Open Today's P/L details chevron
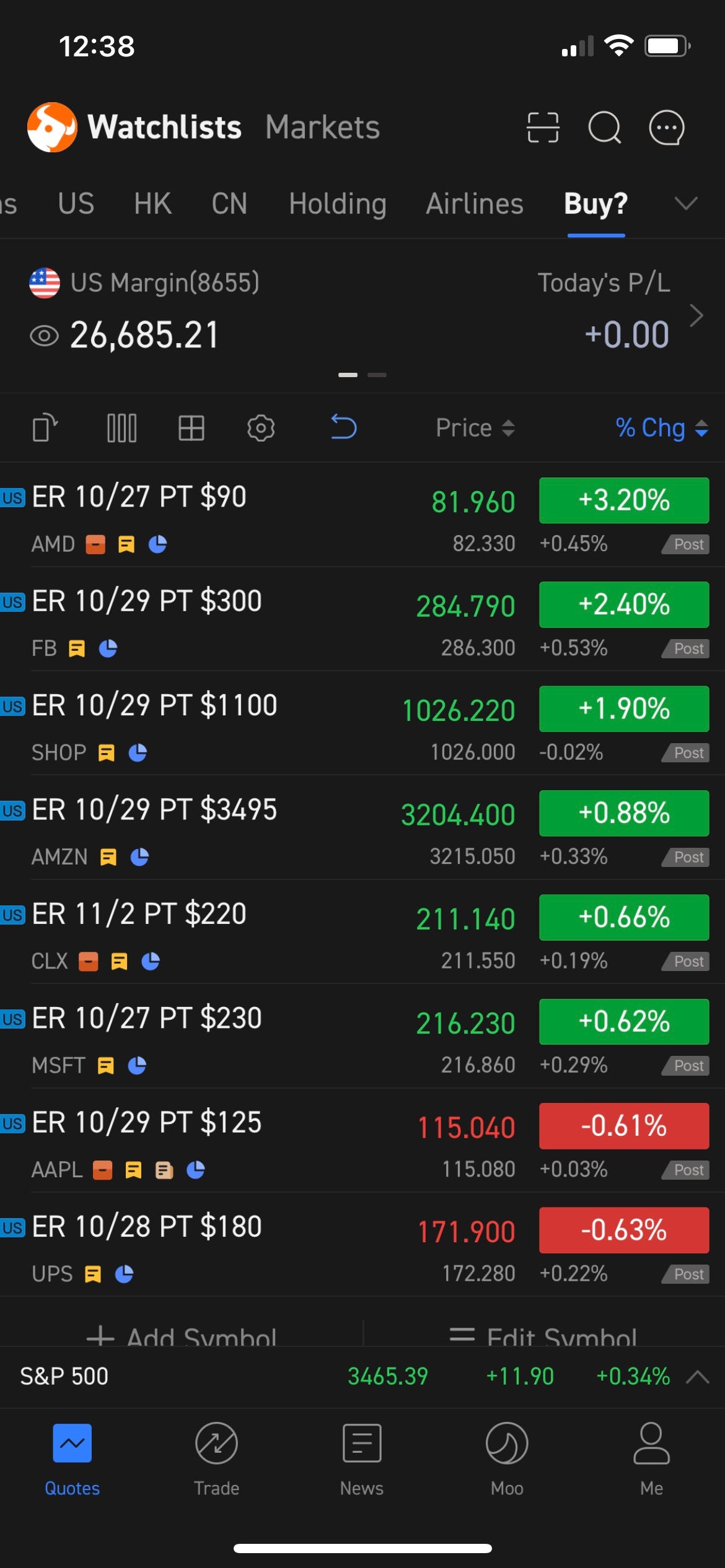725x1568 pixels. pyautogui.click(x=697, y=315)
